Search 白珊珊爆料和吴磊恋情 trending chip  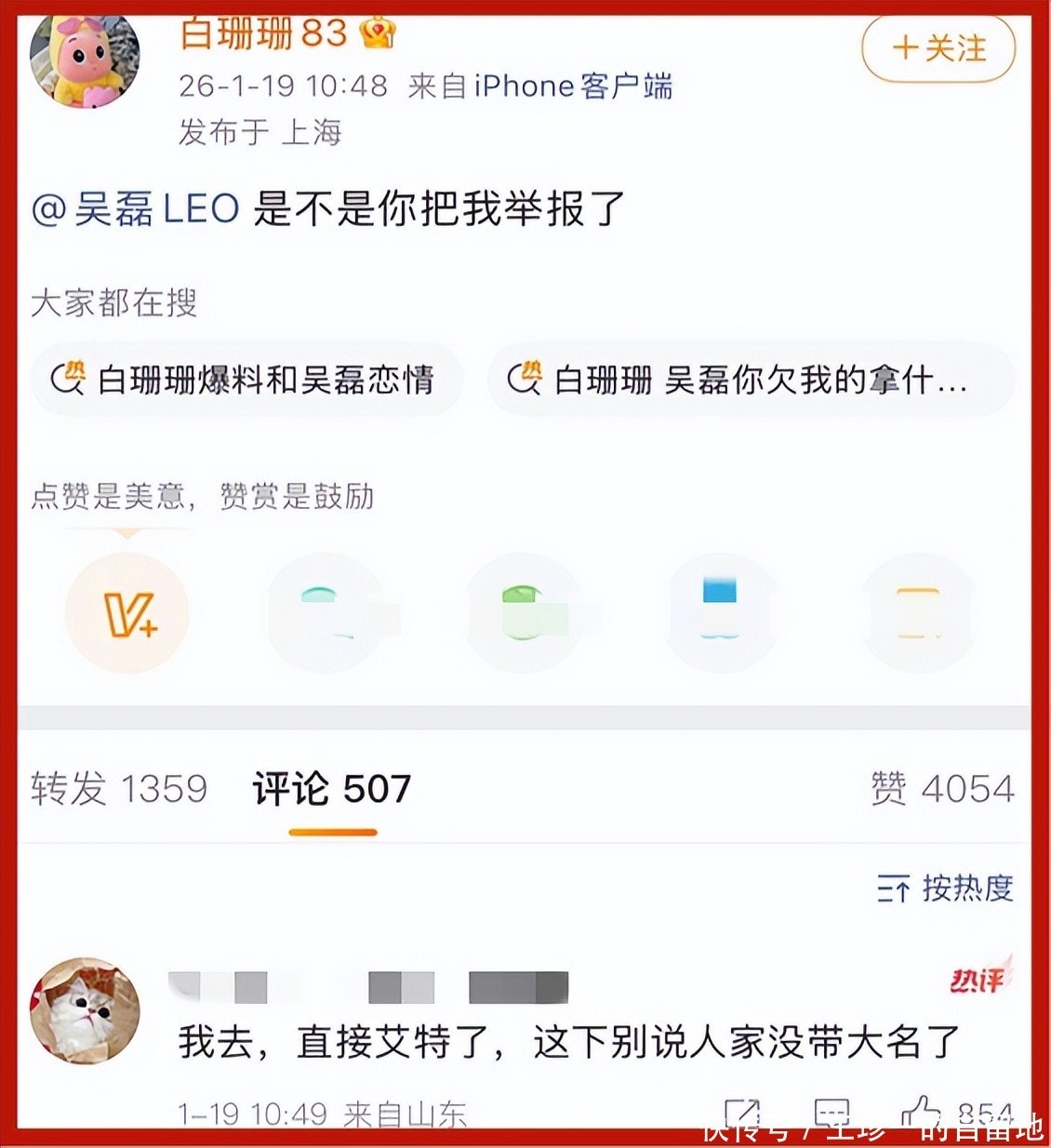[246, 380]
